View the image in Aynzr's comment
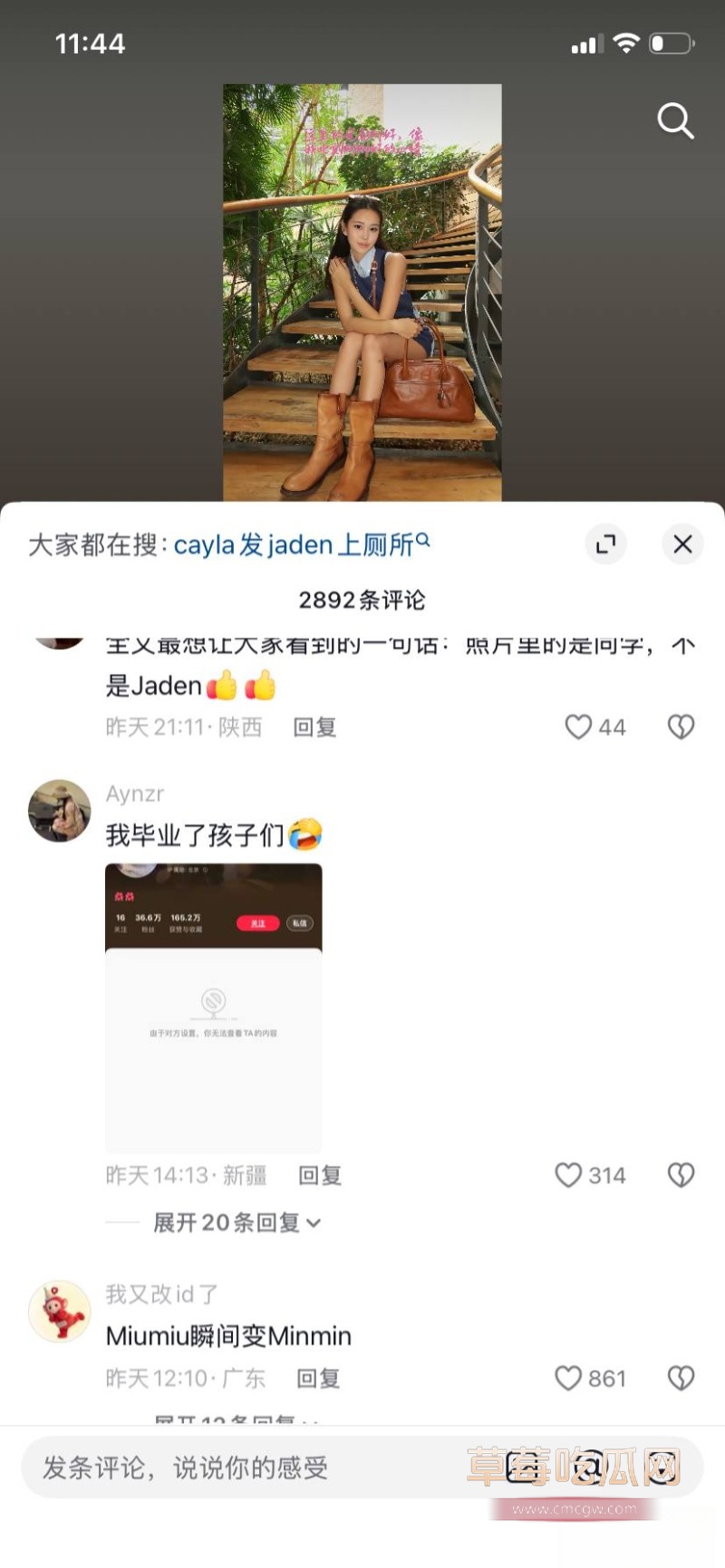The height and width of the screenshot is (1568, 725). pos(214,1007)
